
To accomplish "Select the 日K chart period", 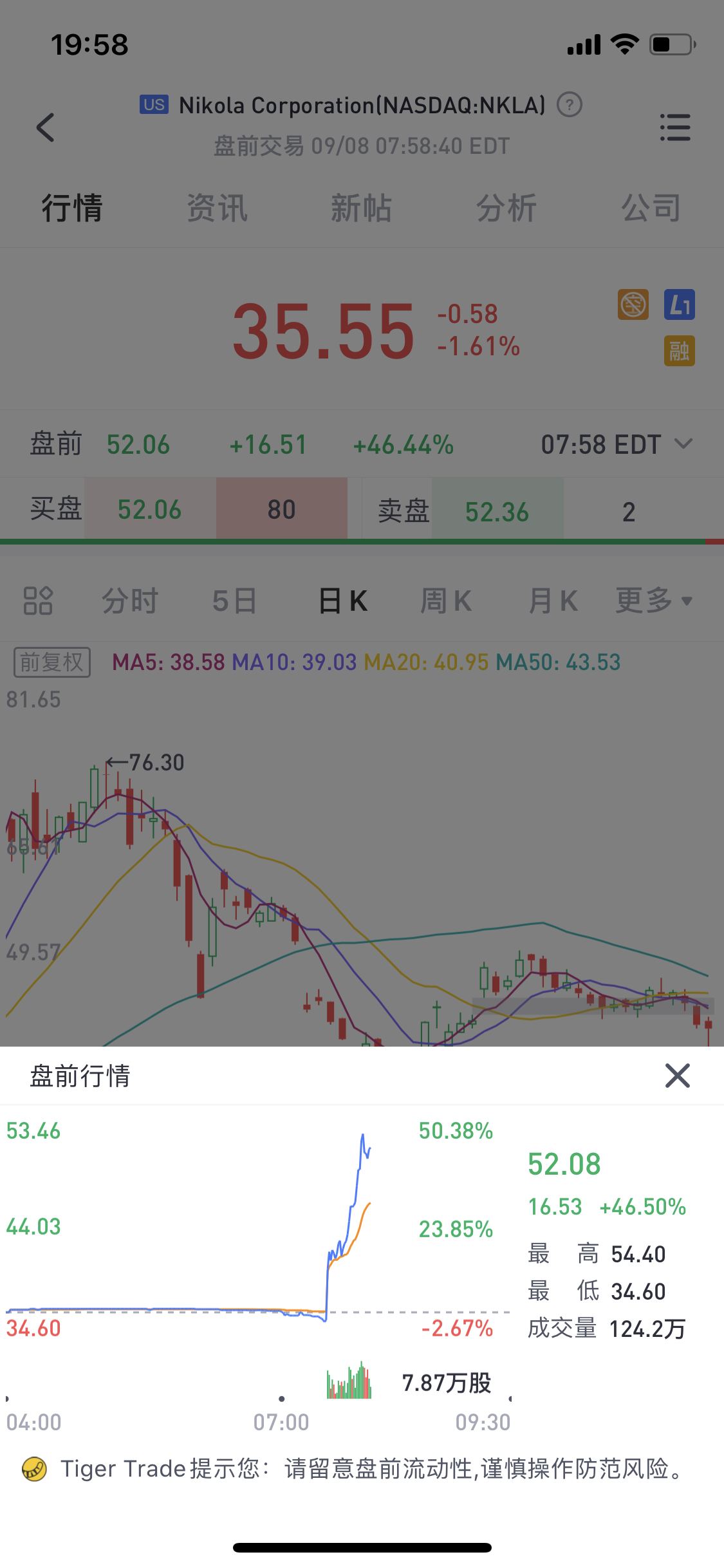I will point(343,601).
